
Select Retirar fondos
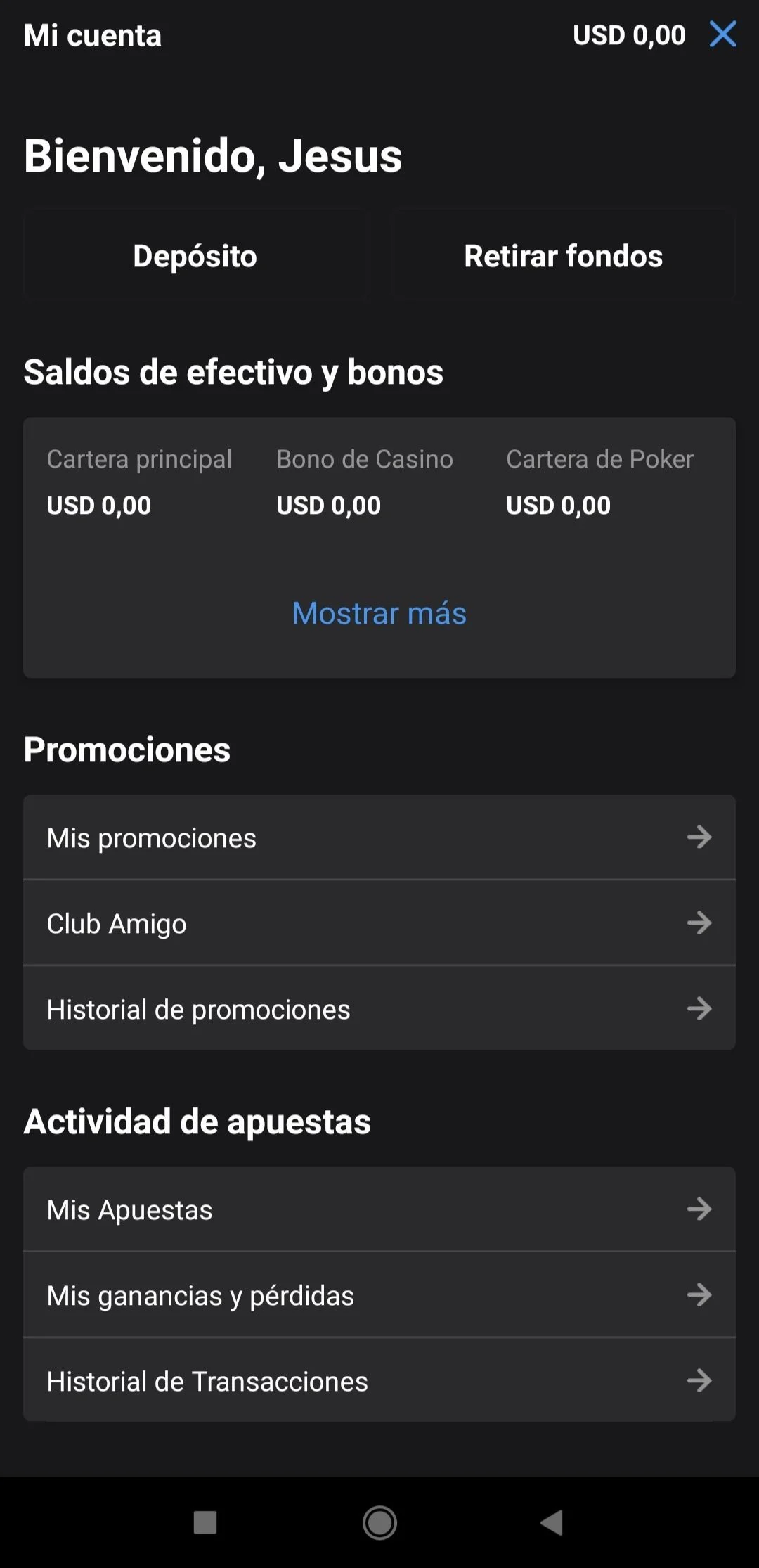point(564,256)
